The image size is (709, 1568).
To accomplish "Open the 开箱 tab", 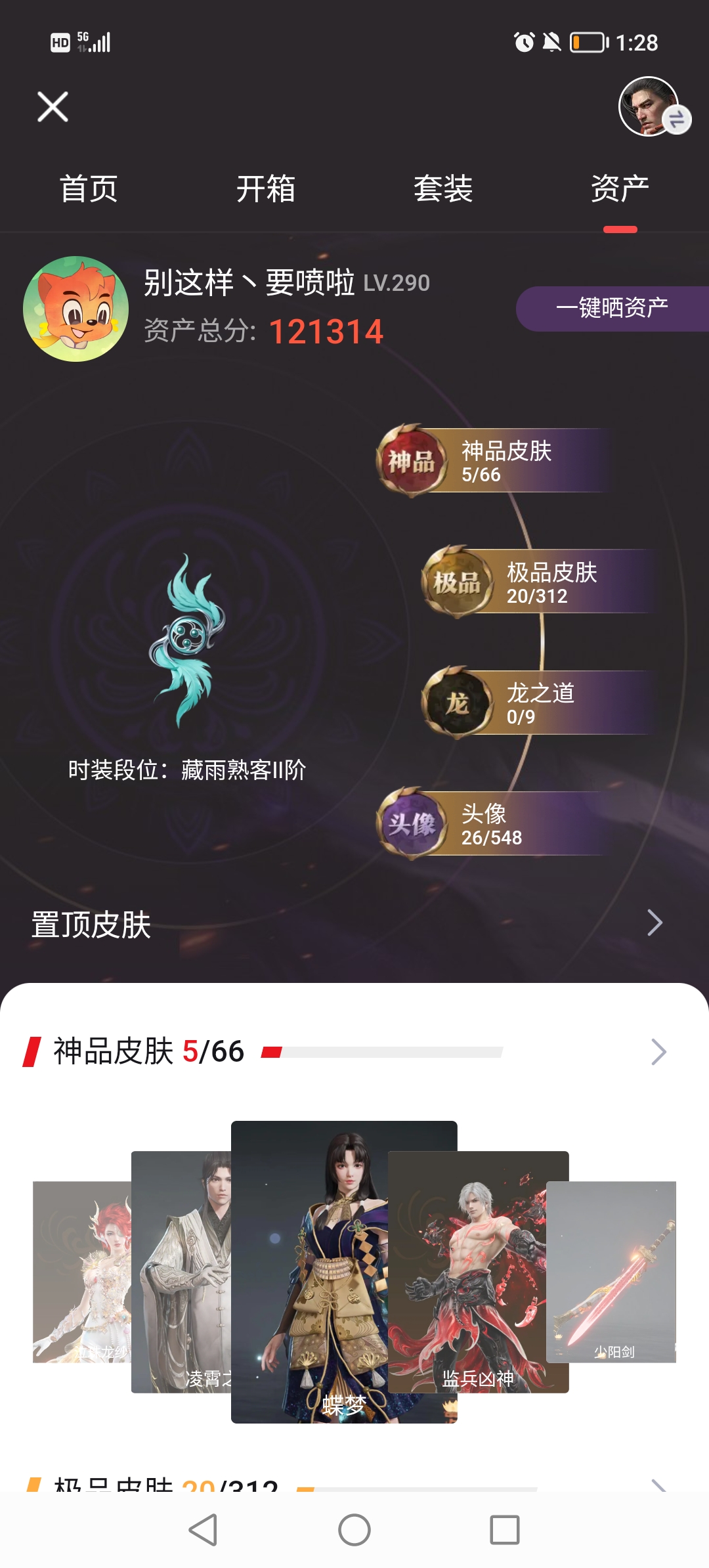I will (266, 189).
